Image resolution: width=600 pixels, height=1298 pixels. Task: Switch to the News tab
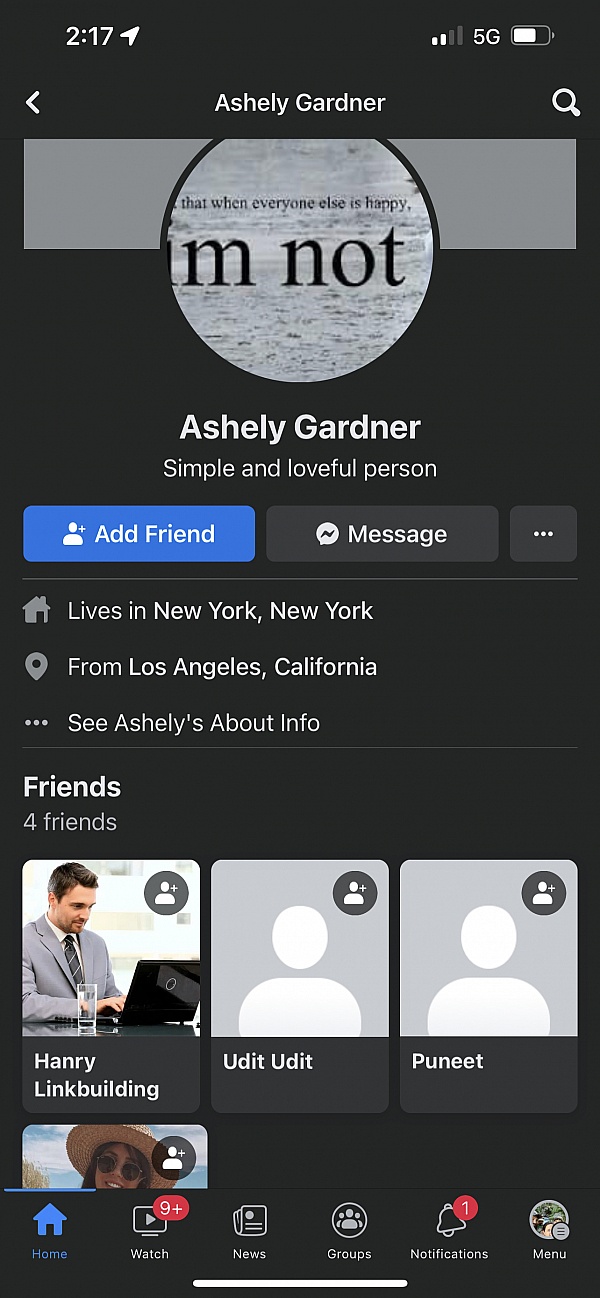[249, 1231]
